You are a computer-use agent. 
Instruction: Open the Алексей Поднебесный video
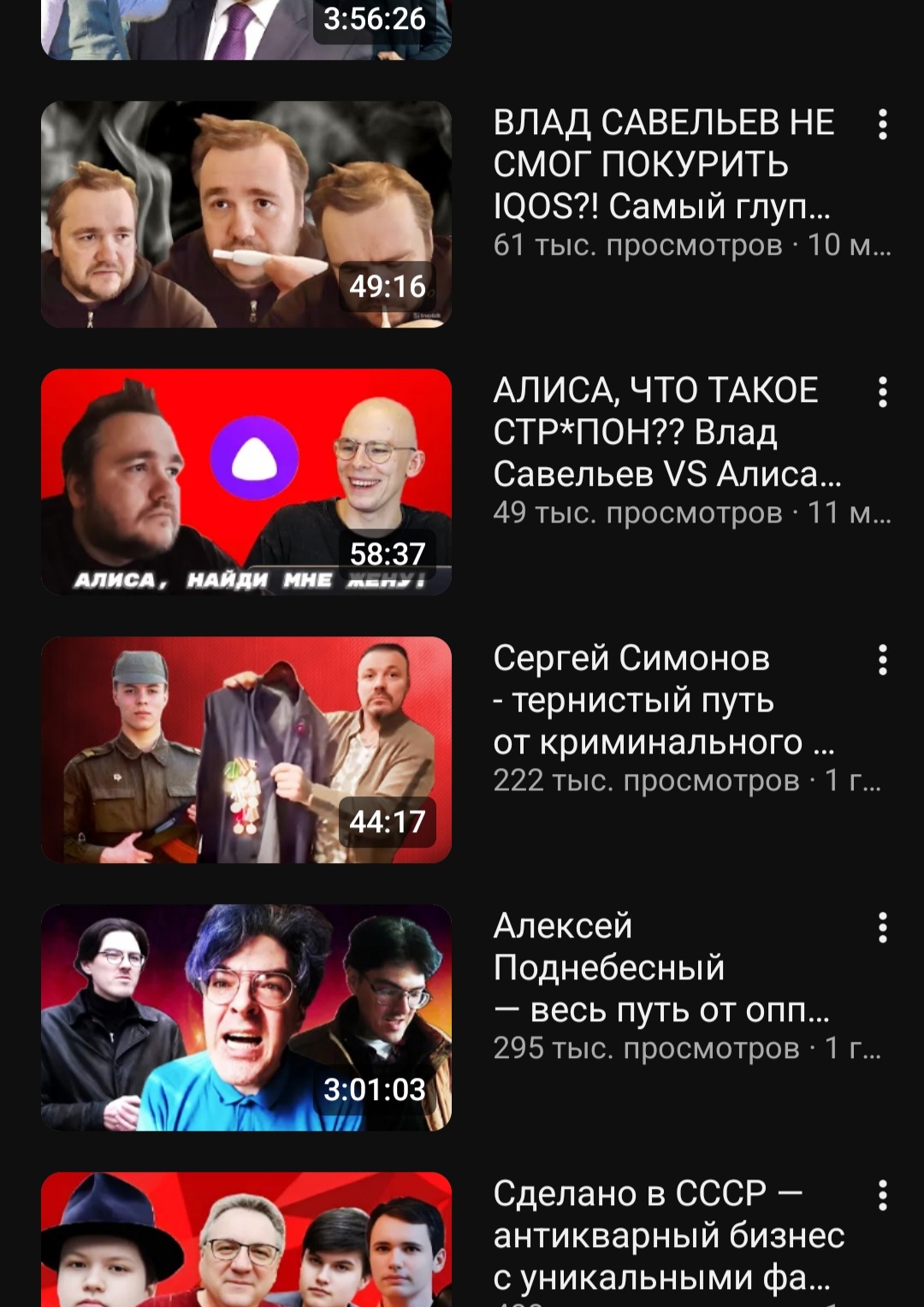[x=246, y=1017]
